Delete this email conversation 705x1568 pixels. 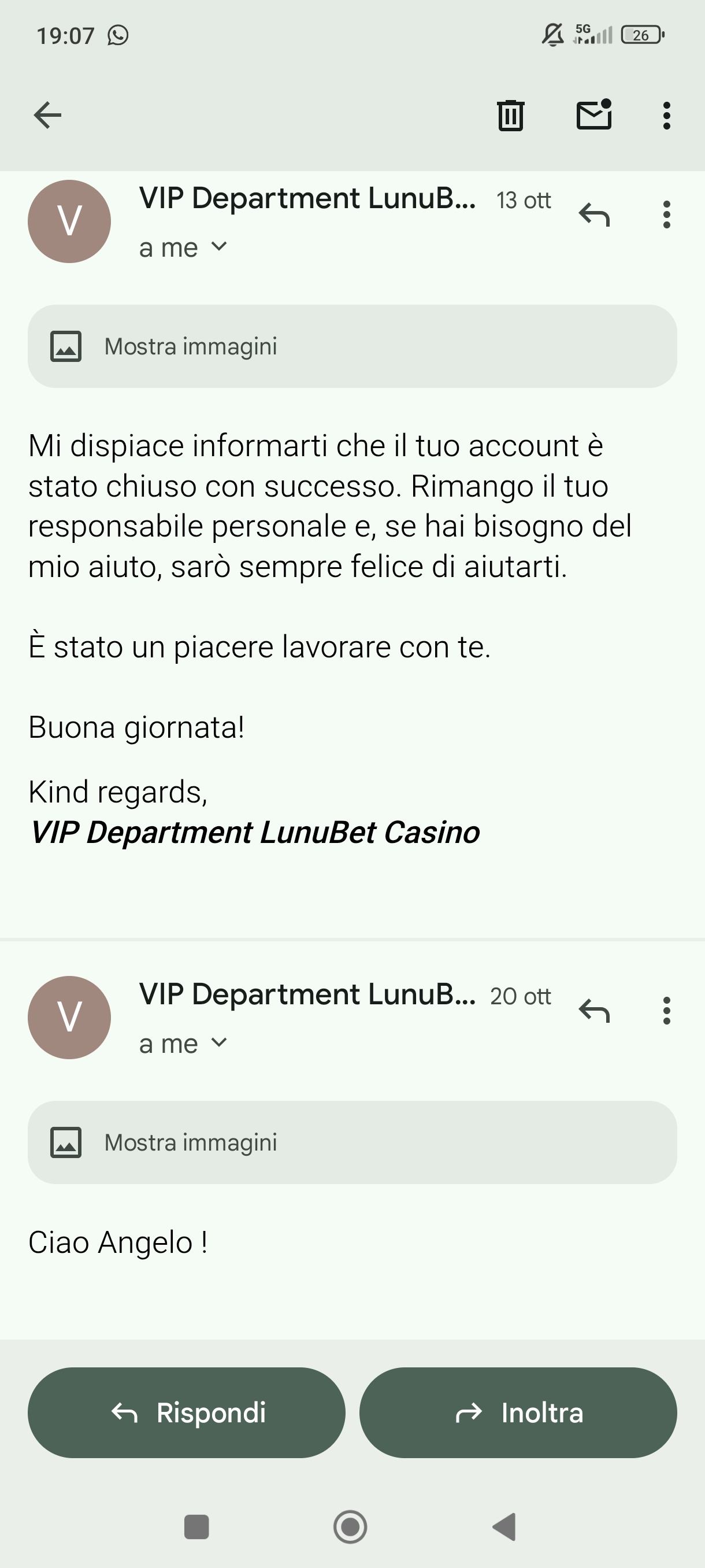click(510, 115)
